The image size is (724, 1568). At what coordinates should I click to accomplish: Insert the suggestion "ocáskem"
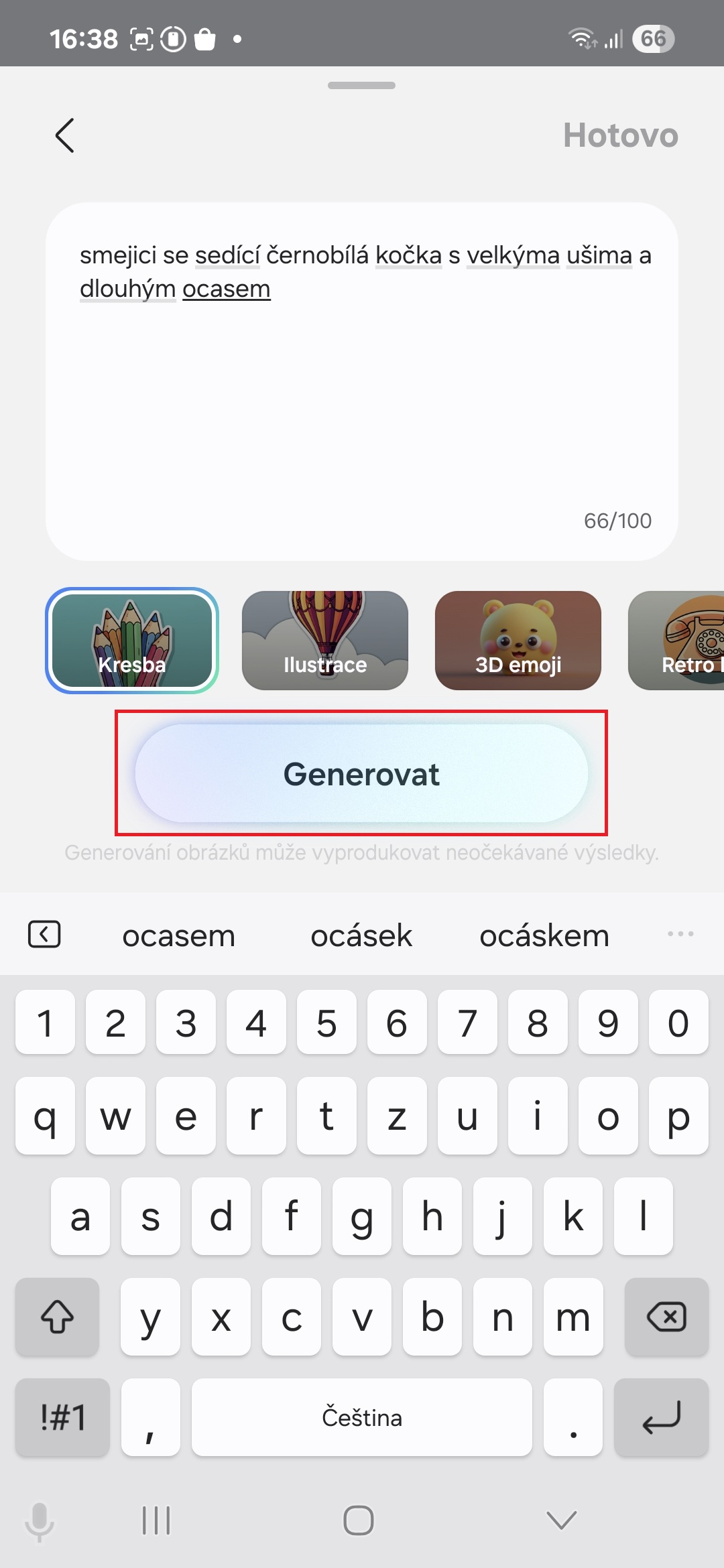(x=544, y=935)
